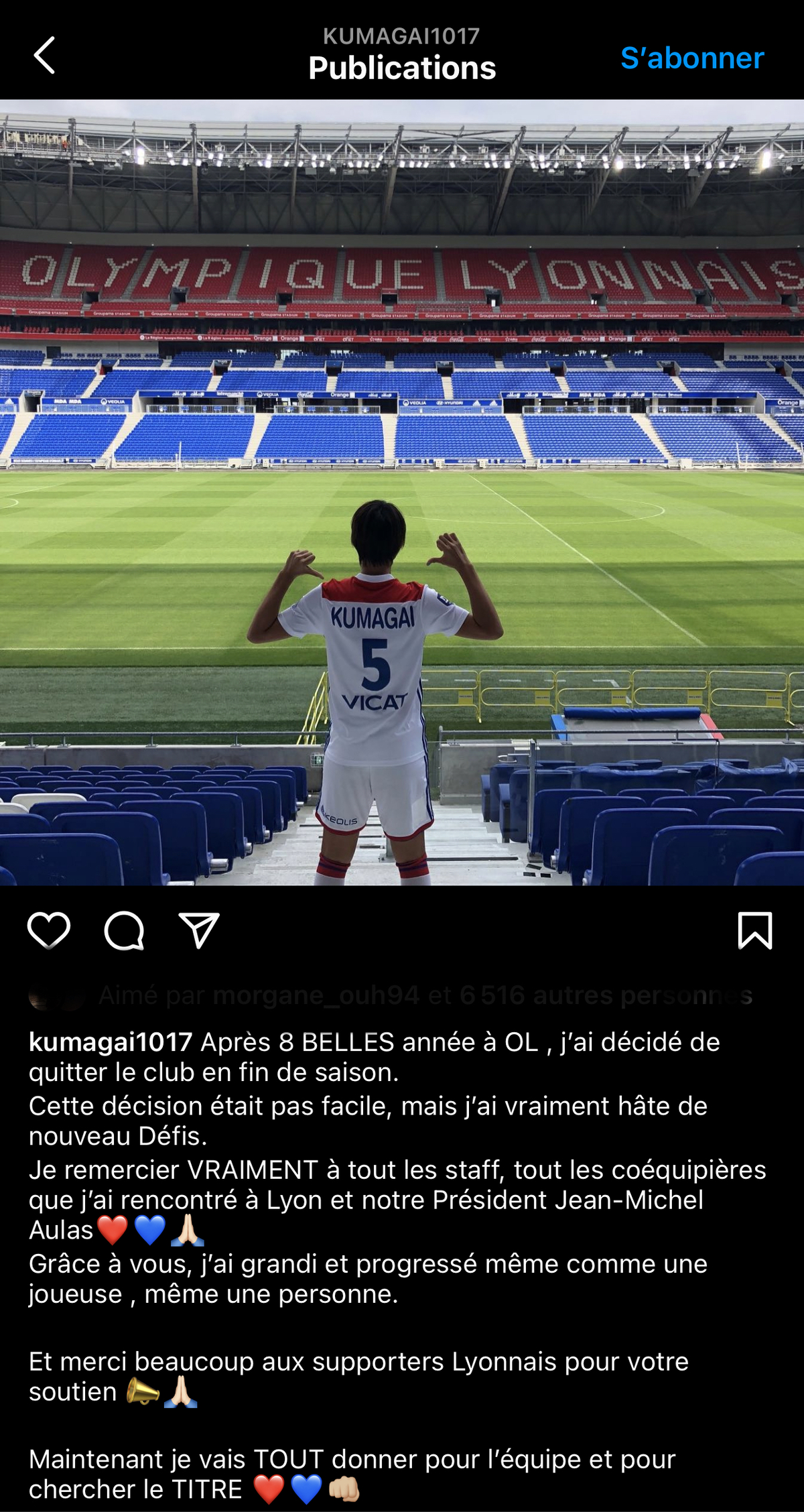Like the stadium post with heart icon
Viewport: 804px width, 1512px height.
tap(49, 930)
